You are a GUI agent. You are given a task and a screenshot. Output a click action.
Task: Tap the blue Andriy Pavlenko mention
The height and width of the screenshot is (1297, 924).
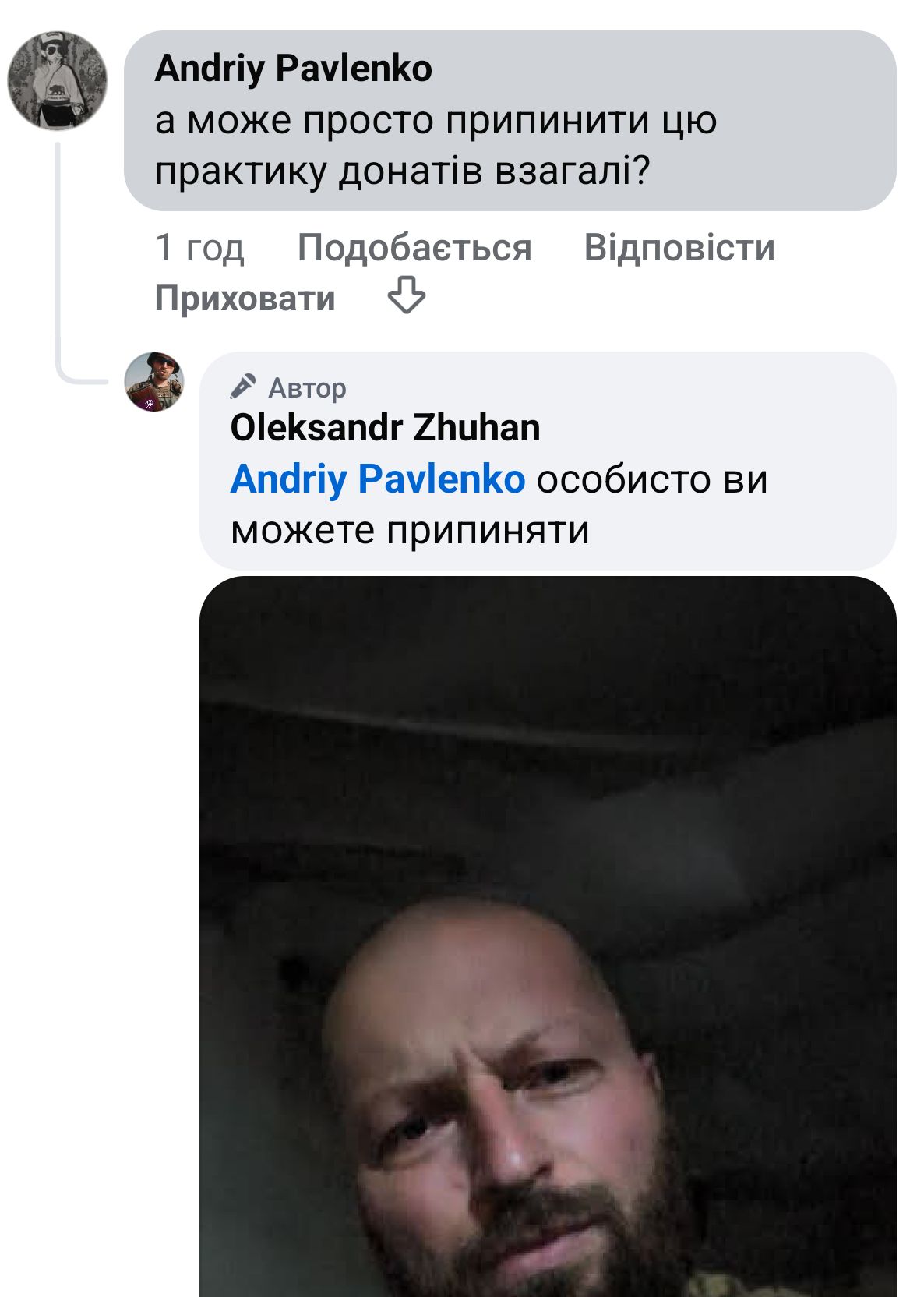coord(378,479)
